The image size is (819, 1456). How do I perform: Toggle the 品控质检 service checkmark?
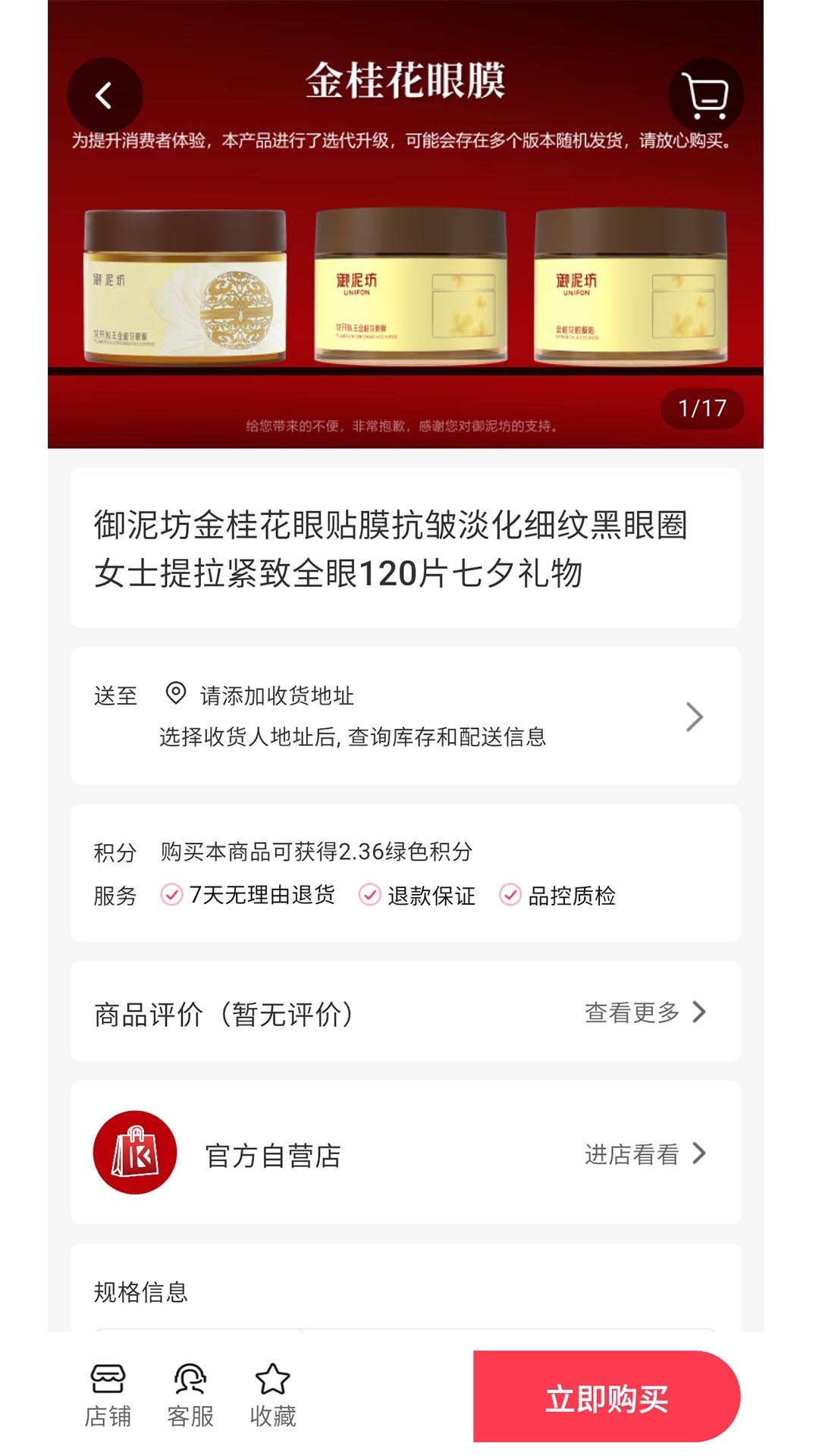pos(512,896)
